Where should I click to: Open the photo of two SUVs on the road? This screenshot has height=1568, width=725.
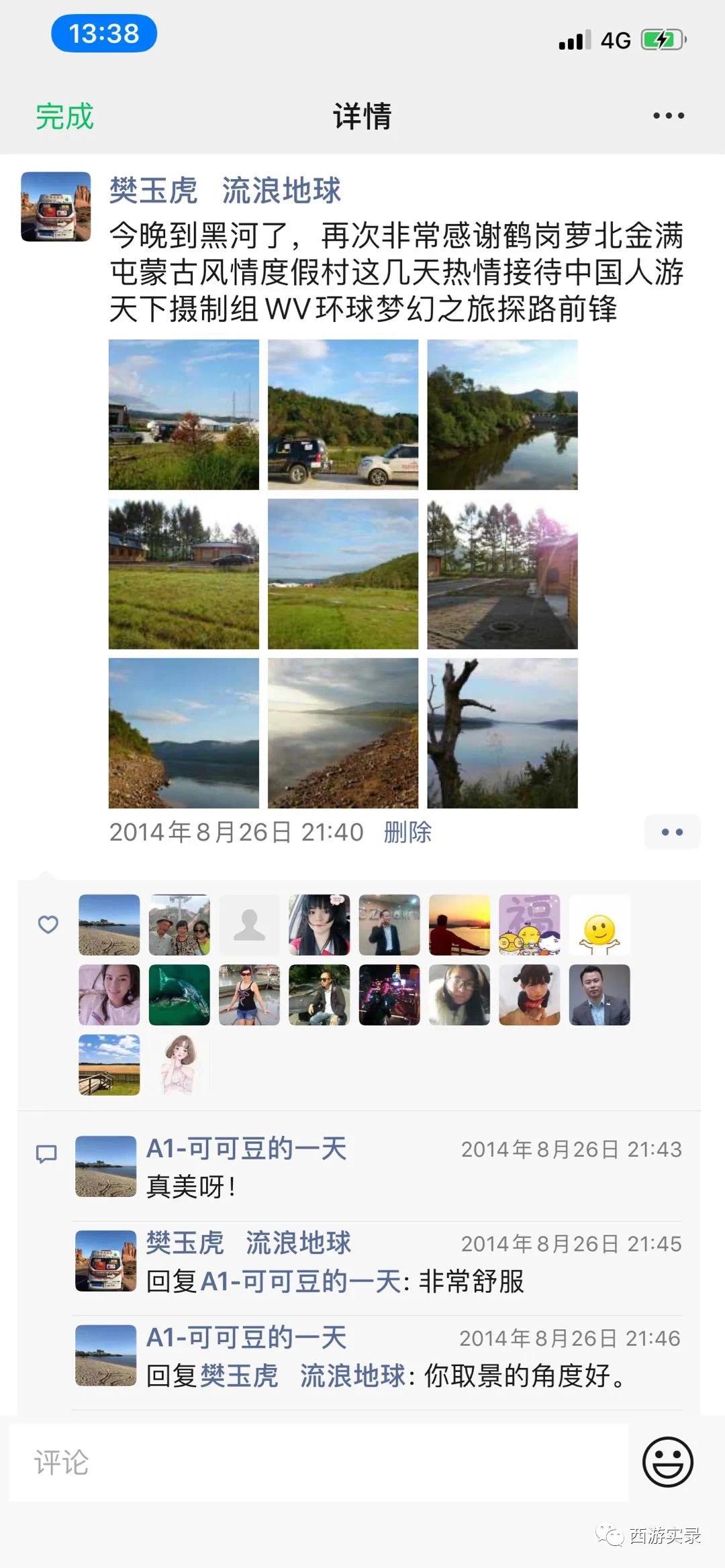[x=342, y=415]
